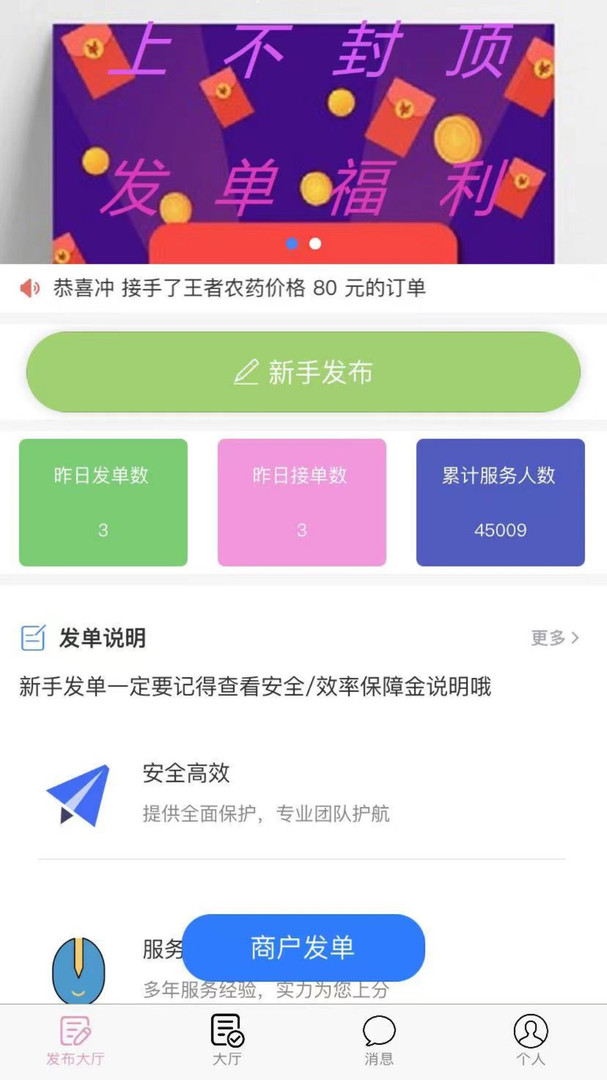This screenshot has width=607, height=1080.
Task: View the 昨日发单数 card
Action: [103, 502]
